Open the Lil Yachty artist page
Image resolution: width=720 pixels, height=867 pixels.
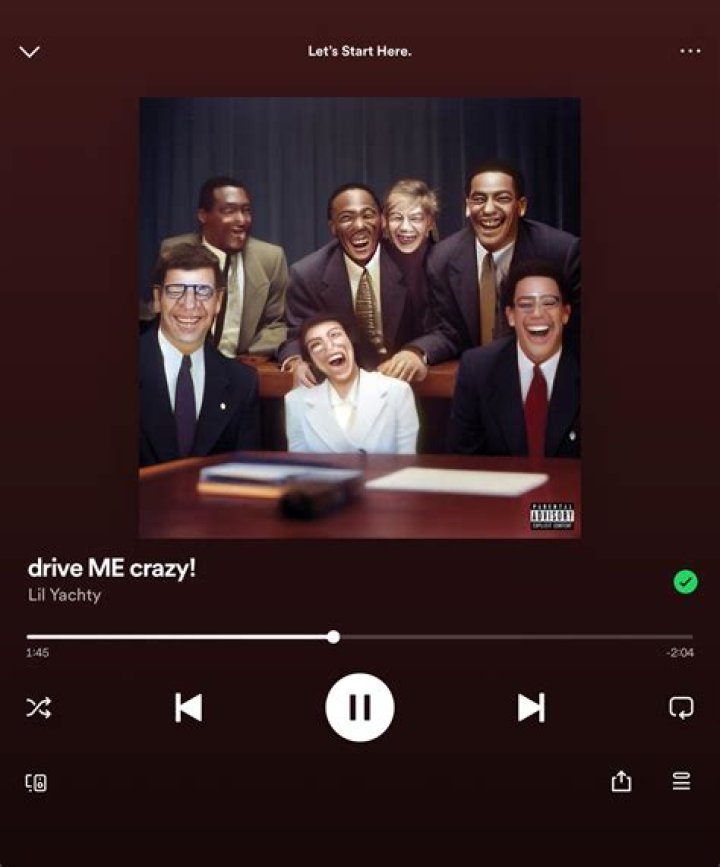coord(64,595)
